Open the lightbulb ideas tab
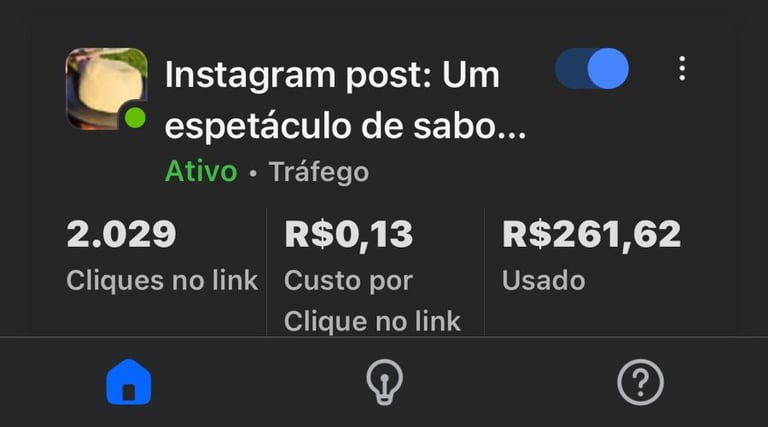The image size is (768, 427). click(x=383, y=382)
